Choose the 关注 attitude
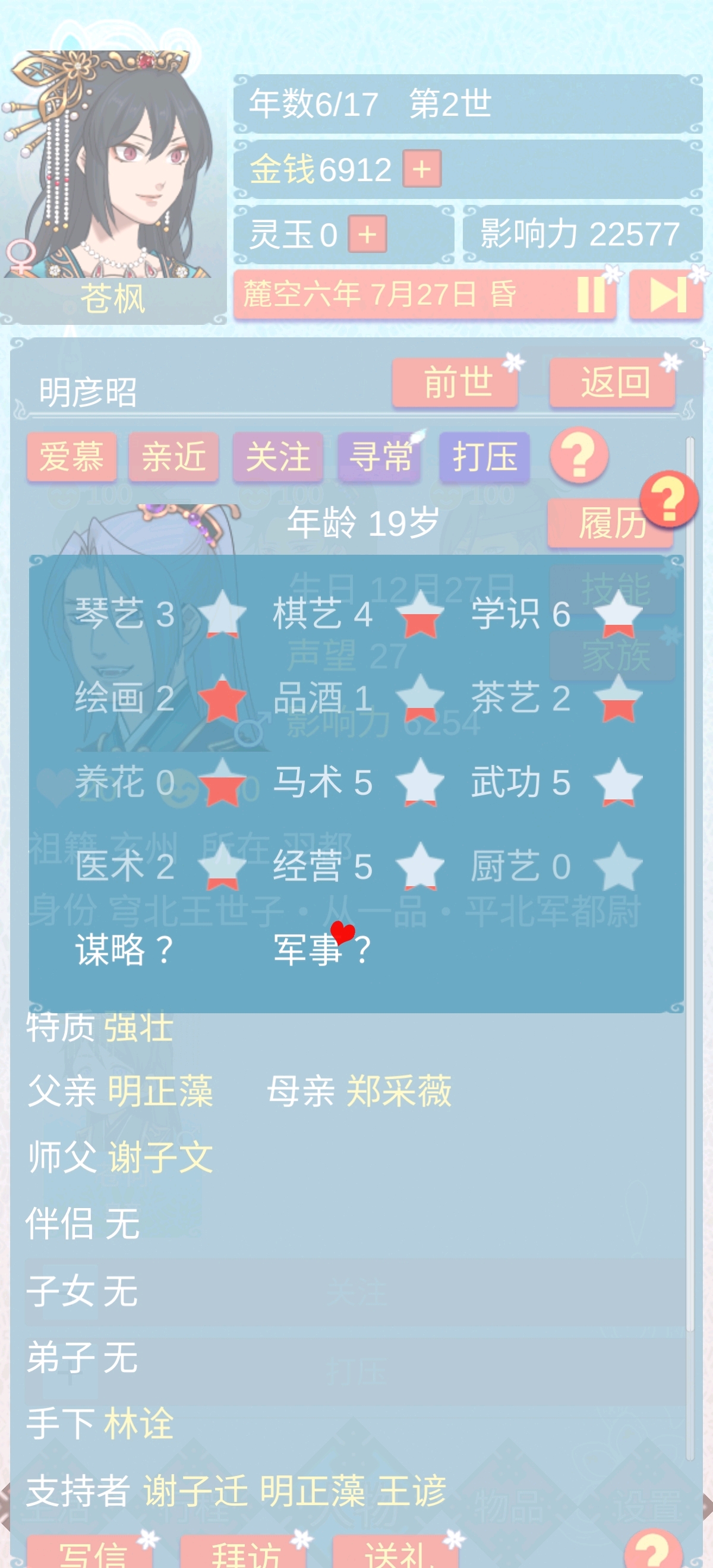 point(277,457)
